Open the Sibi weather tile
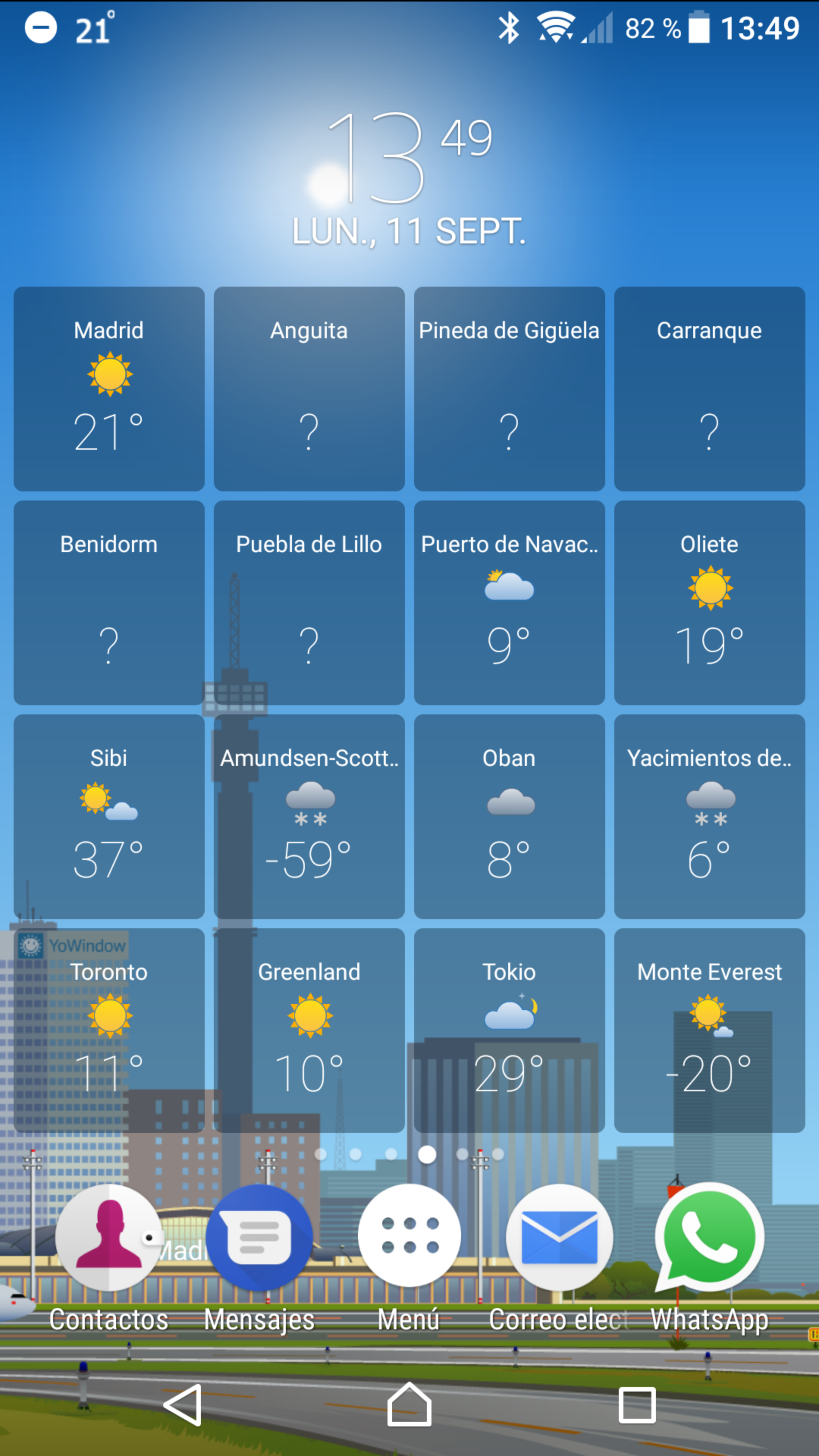The image size is (819, 1456). pos(109,816)
